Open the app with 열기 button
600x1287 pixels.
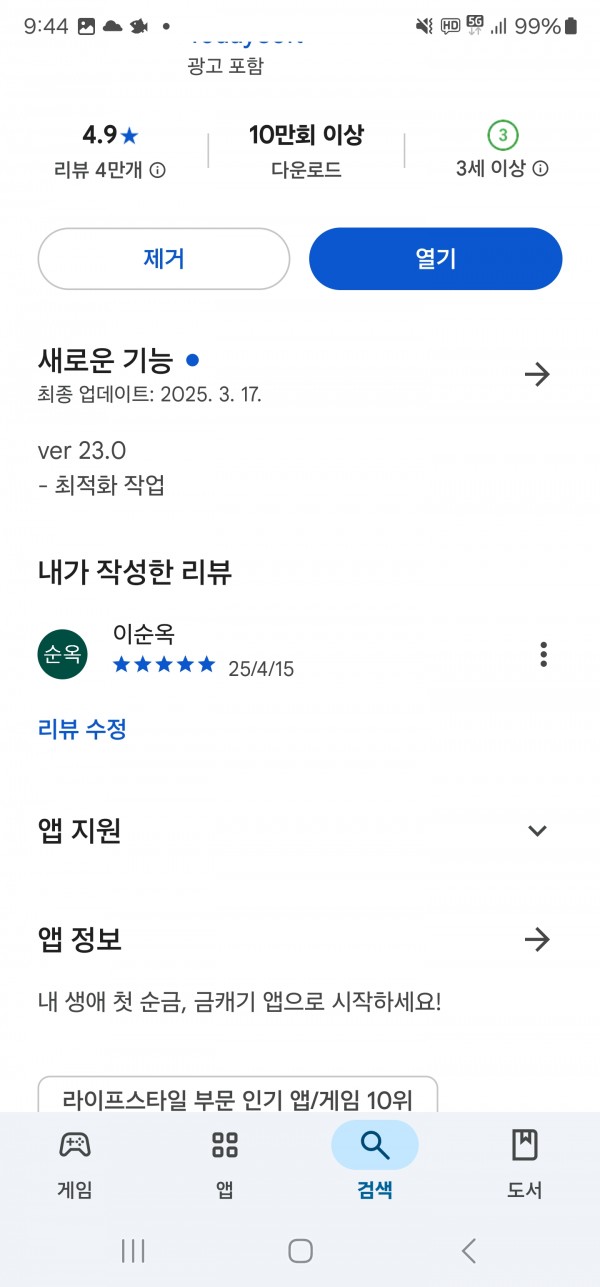click(436, 259)
